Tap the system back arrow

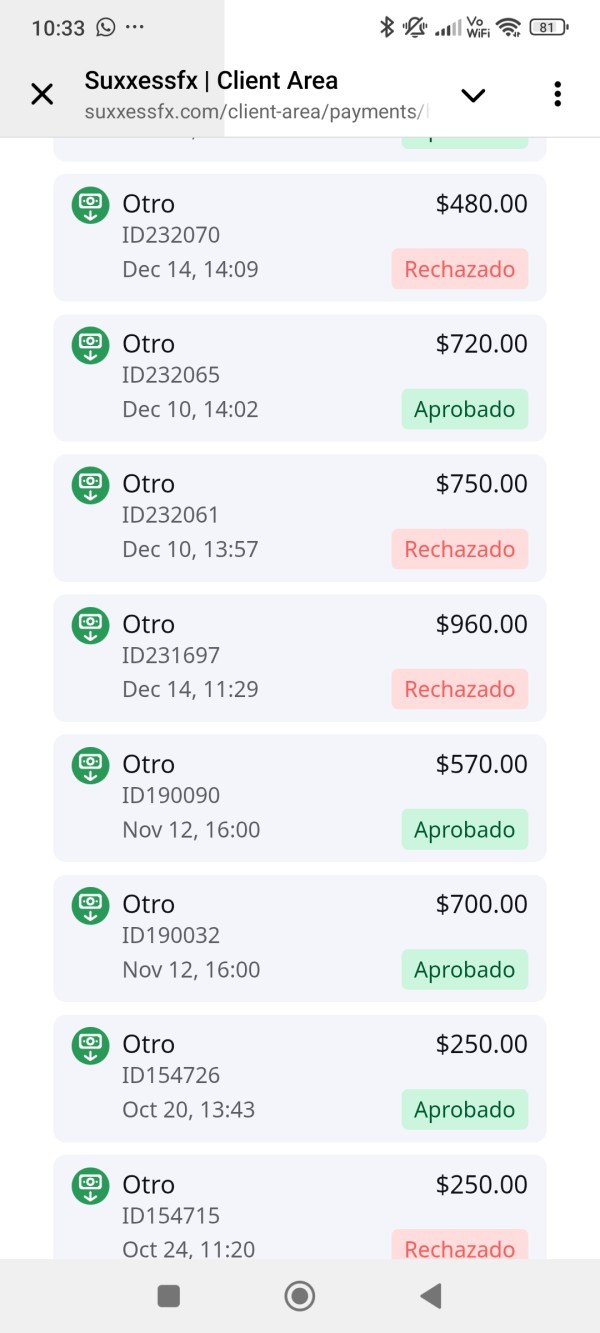(431, 1296)
